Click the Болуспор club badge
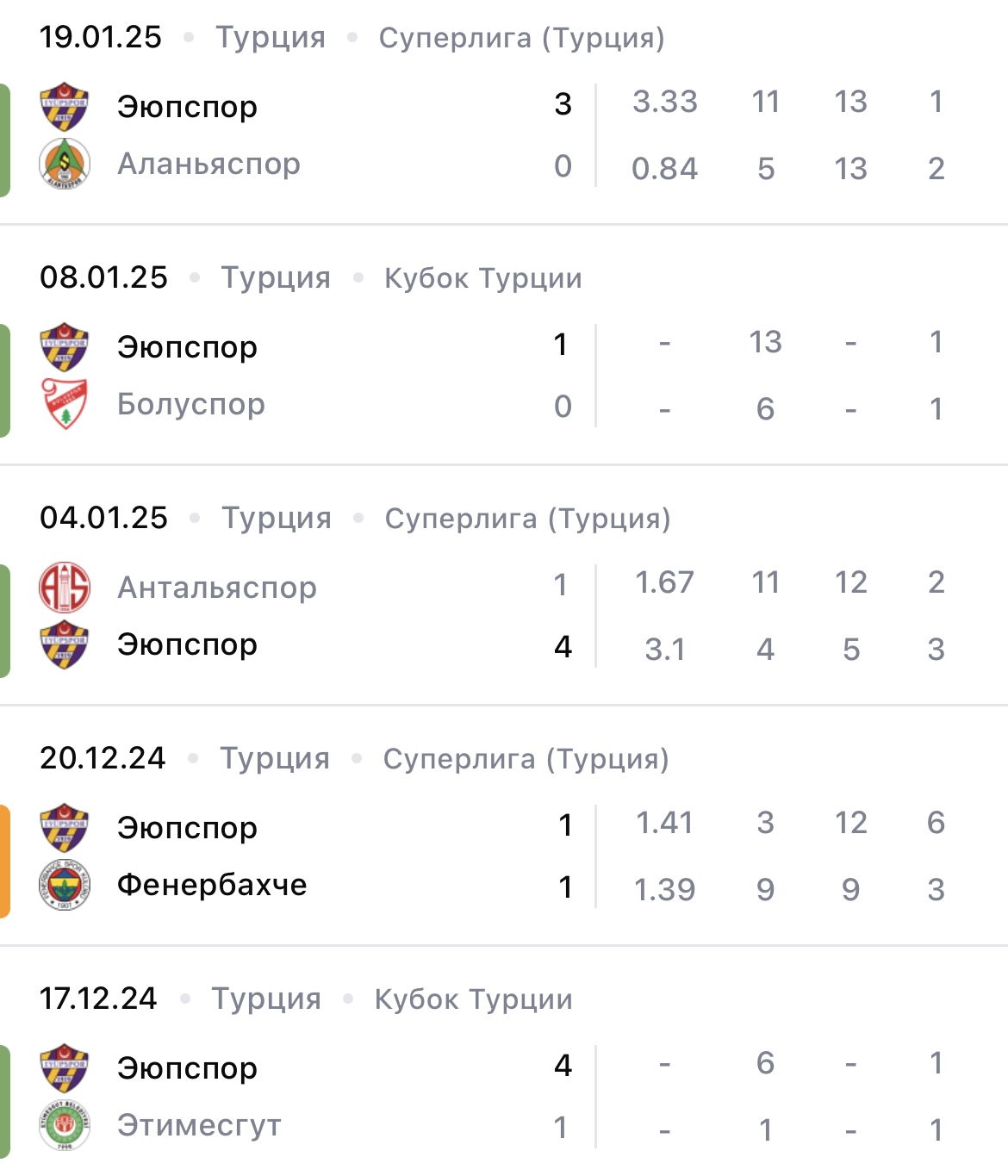This screenshot has width=1008, height=1176. (65, 401)
